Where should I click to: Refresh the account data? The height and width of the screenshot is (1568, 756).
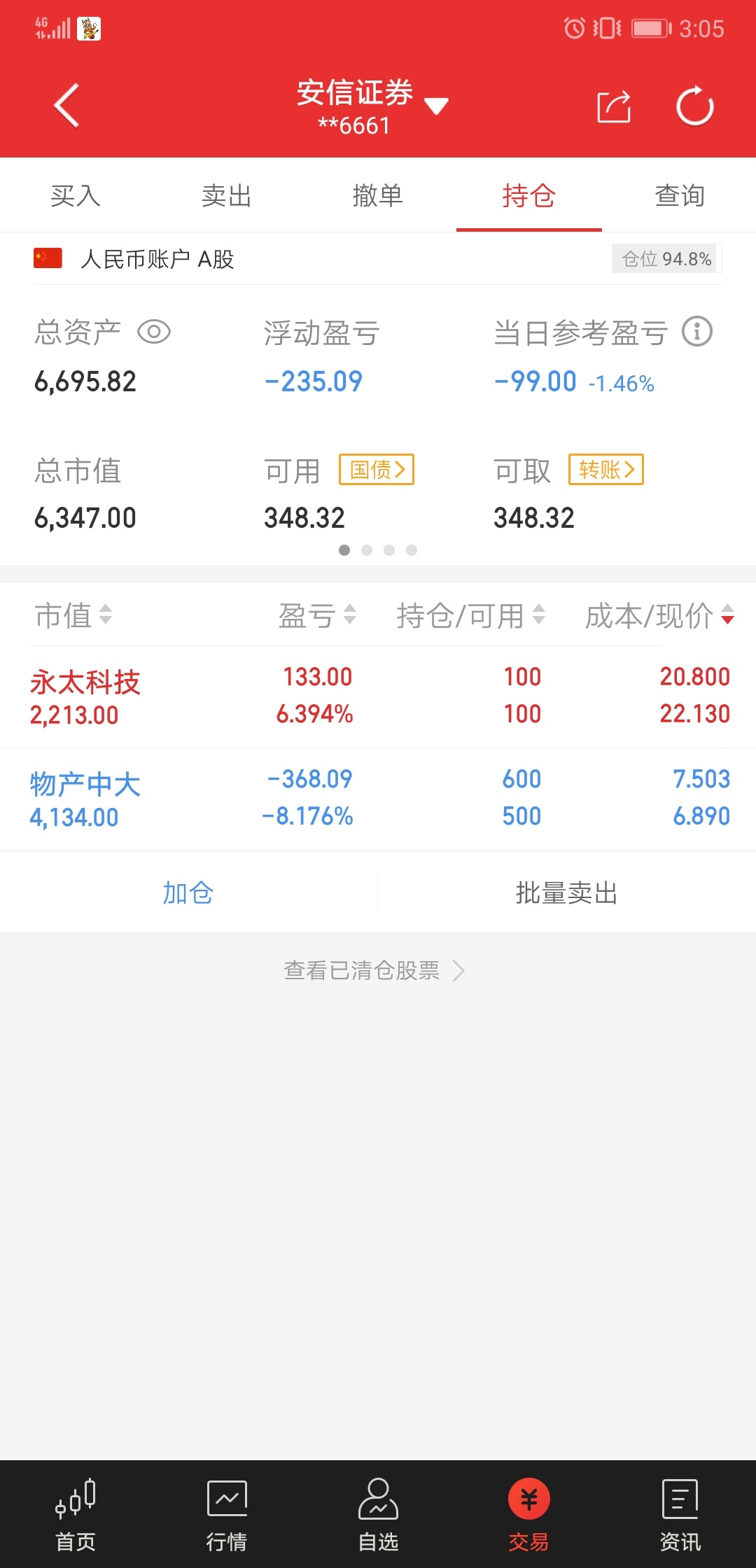(x=694, y=106)
